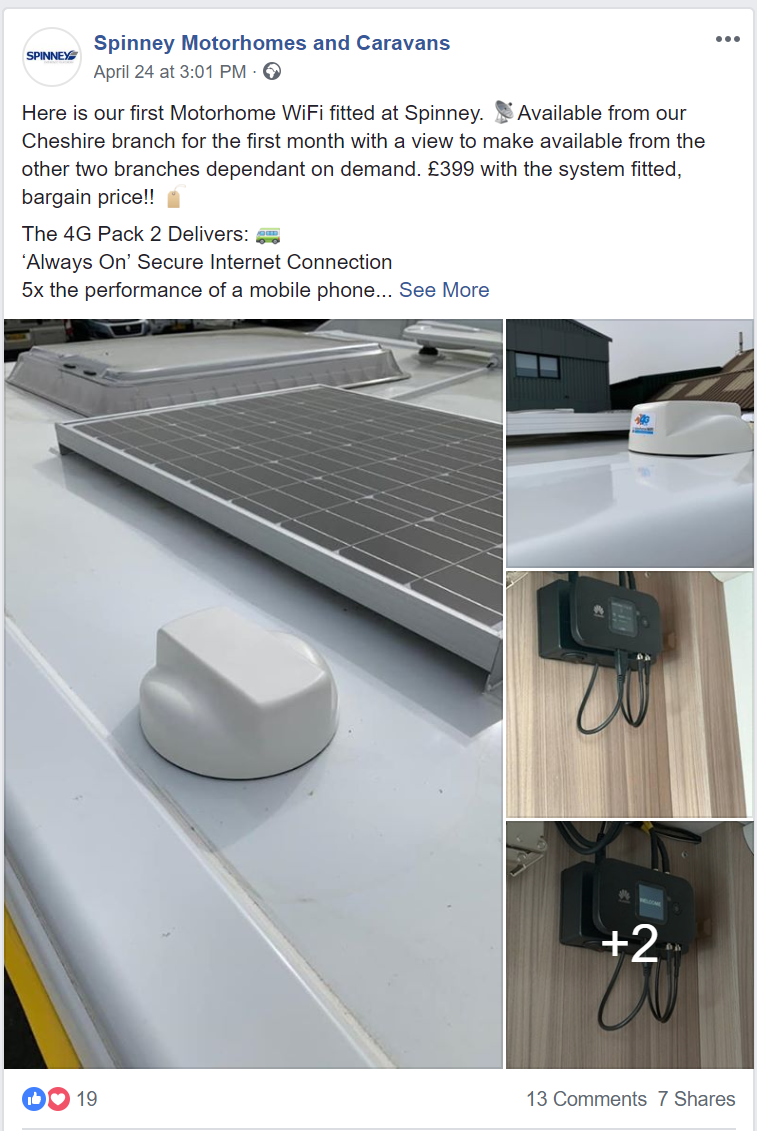Image resolution: width=757 pixels, height=1131 pixels.
Task: Open the April 24 post timestamp
Action: tap(169, 72)
